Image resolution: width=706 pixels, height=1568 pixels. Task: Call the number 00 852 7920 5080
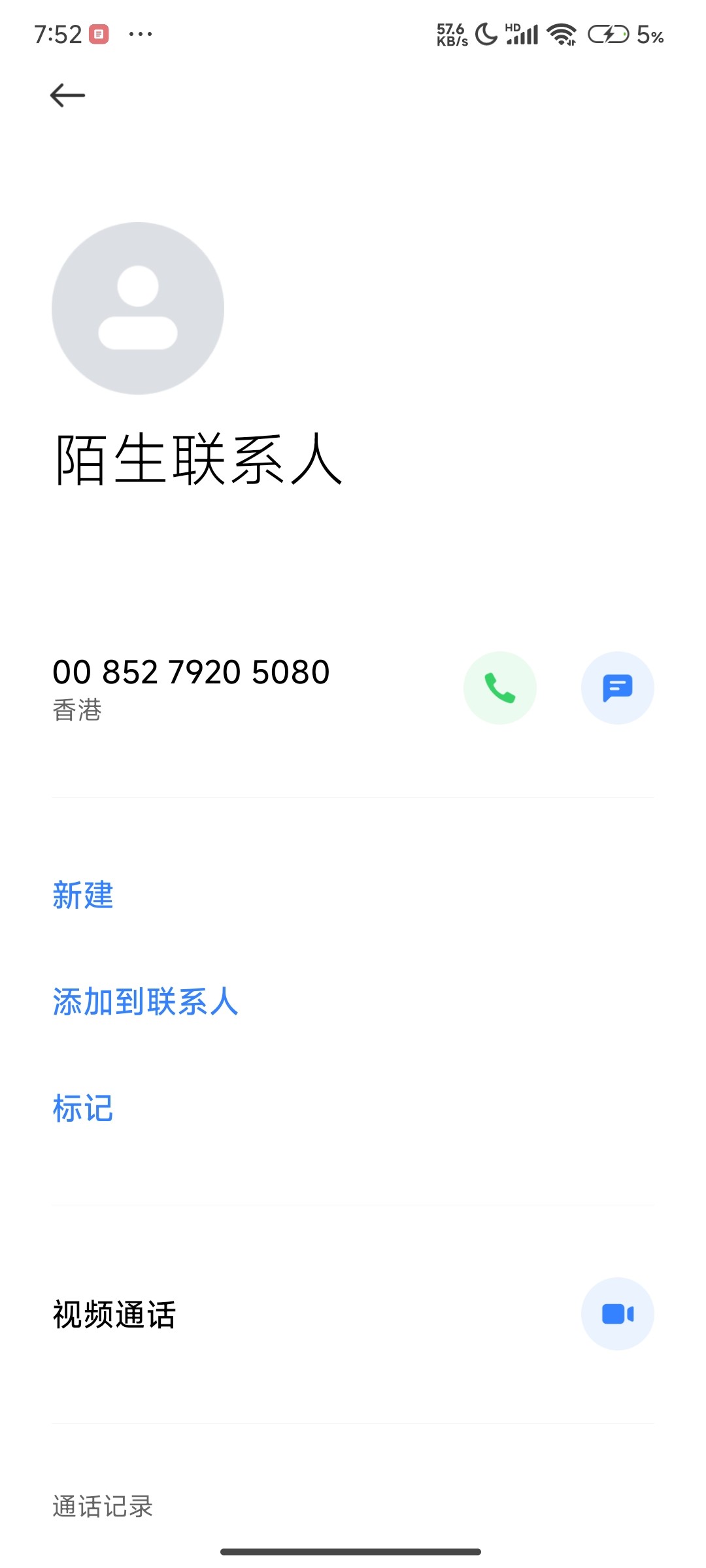coord(500,688)
